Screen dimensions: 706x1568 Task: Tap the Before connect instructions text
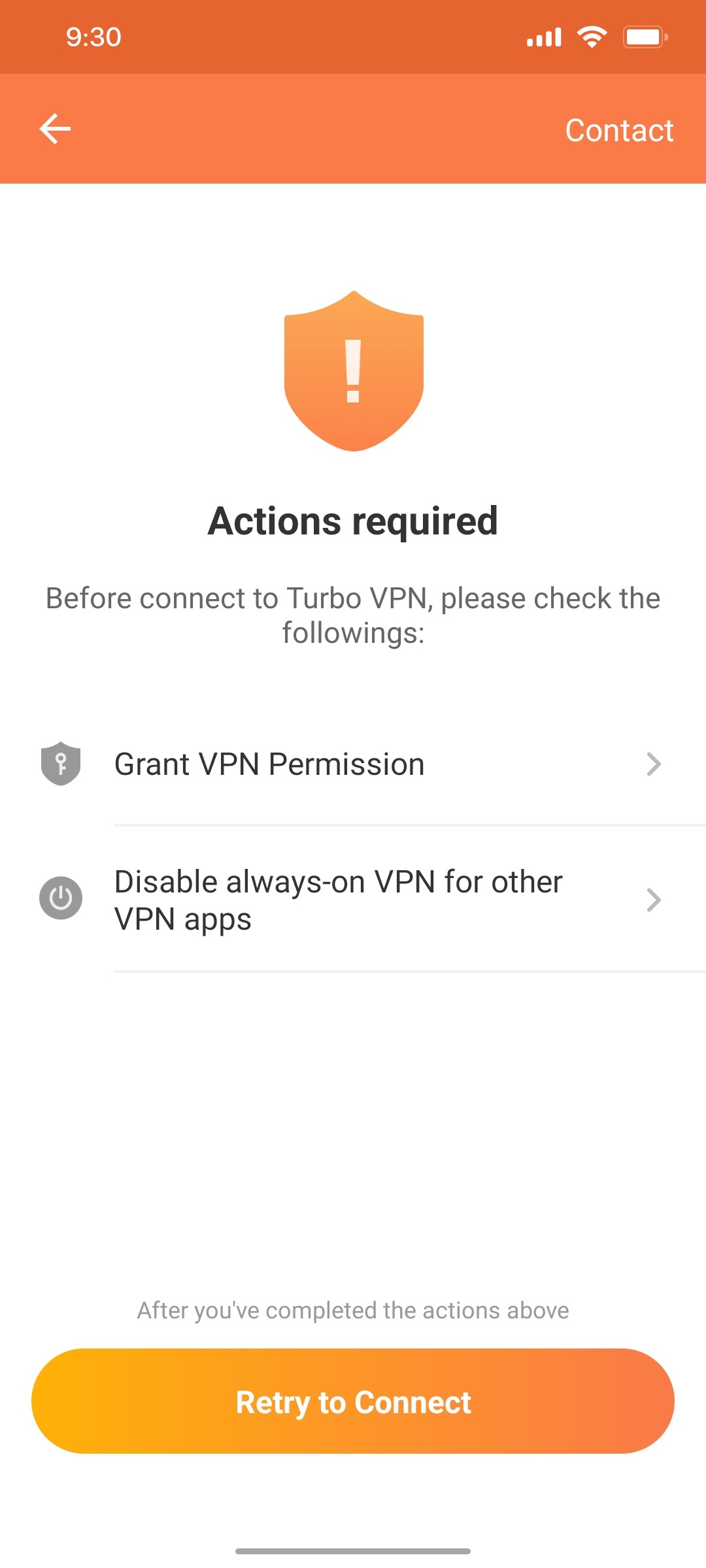click(353, 614)
